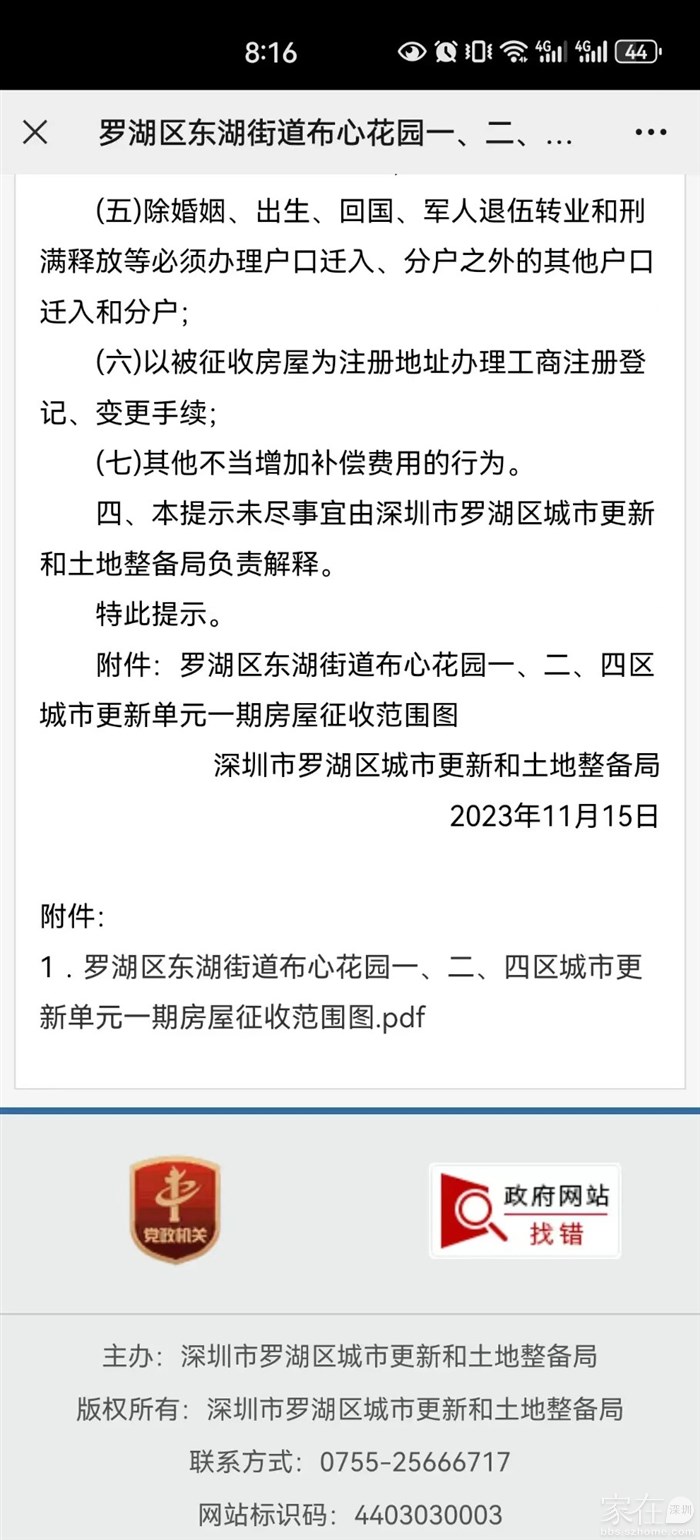This screenshot has width=700, height=1540.
Task: Open the 房屋征收范围图.pdf attachment
Action: click(340, 992)
